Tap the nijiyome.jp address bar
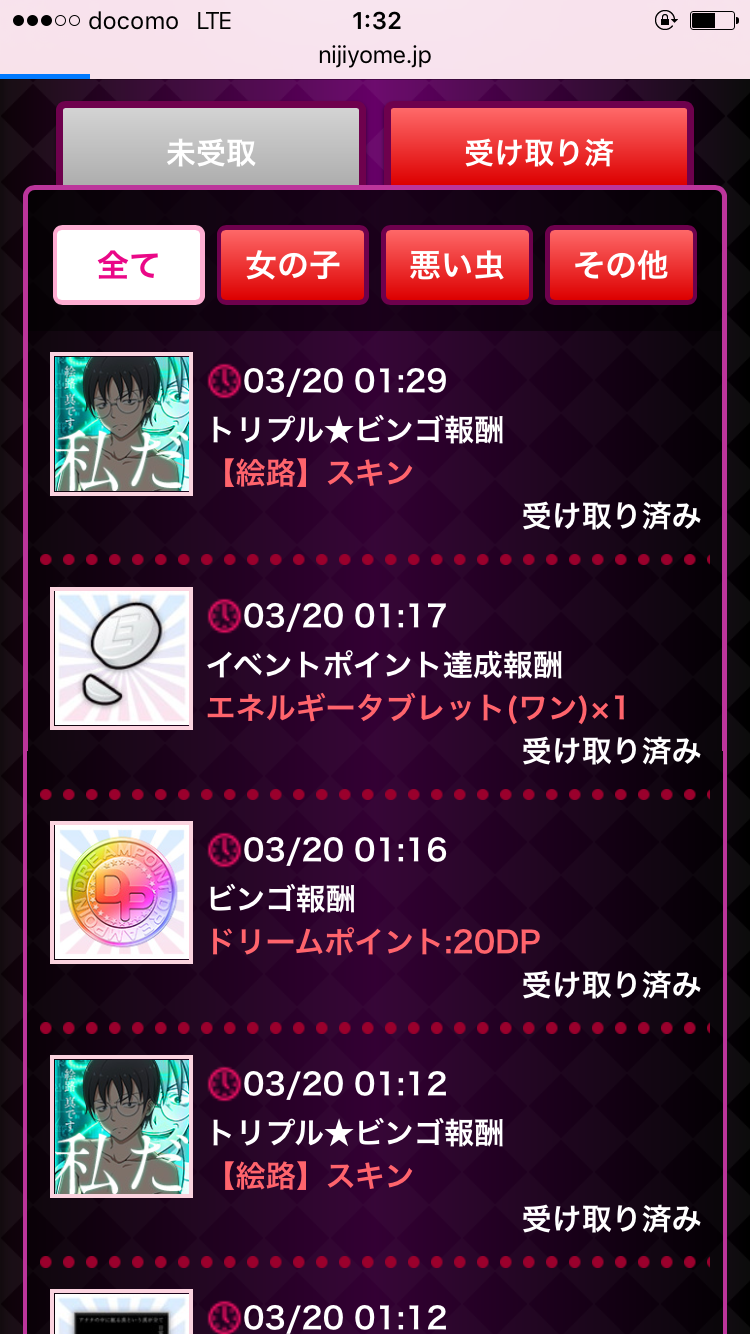Image resolution: width=750 pixels, height=1334 pixels. point(375,55)
